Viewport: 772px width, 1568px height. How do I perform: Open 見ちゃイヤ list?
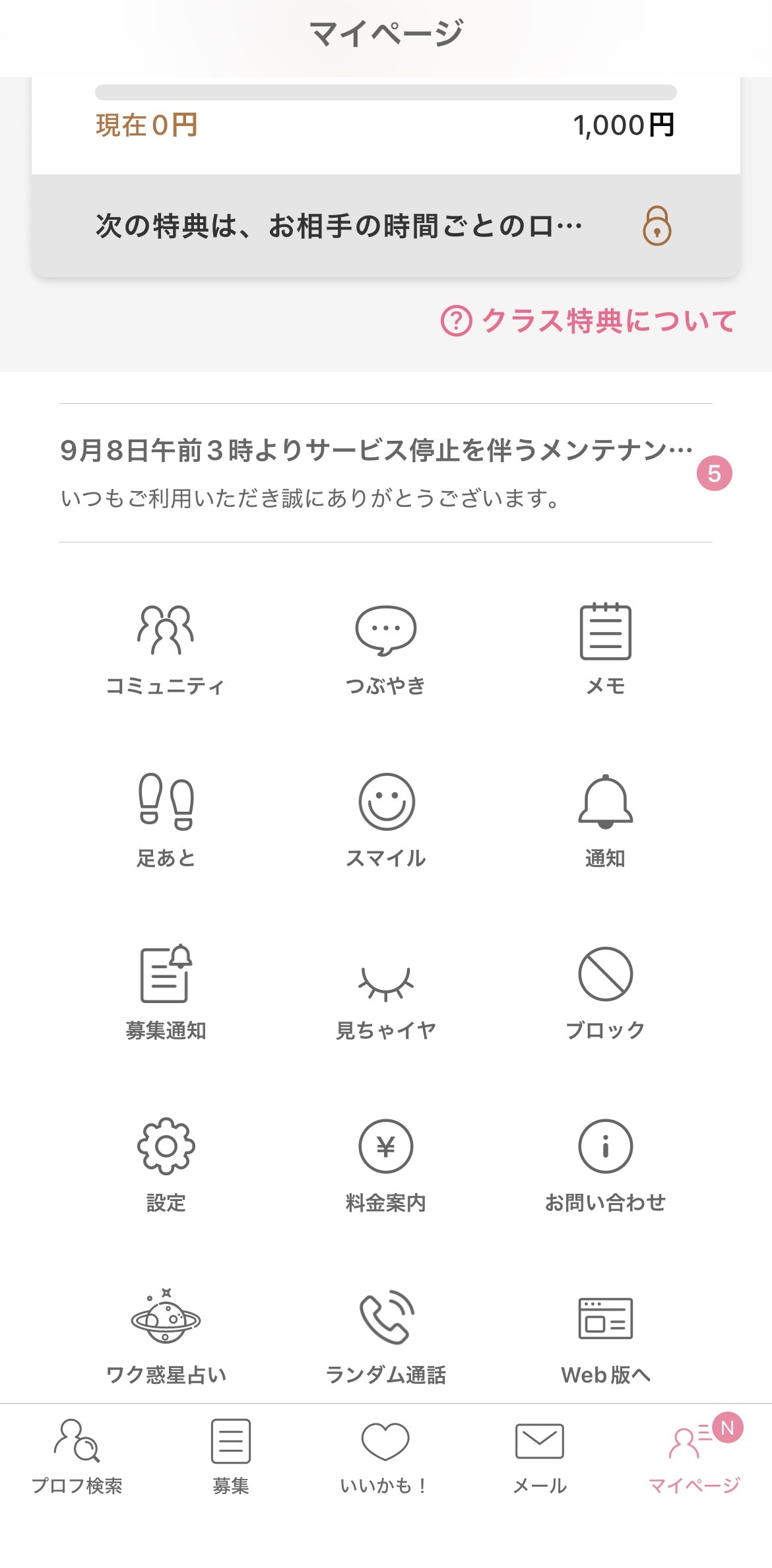click(x=386, y=993)
